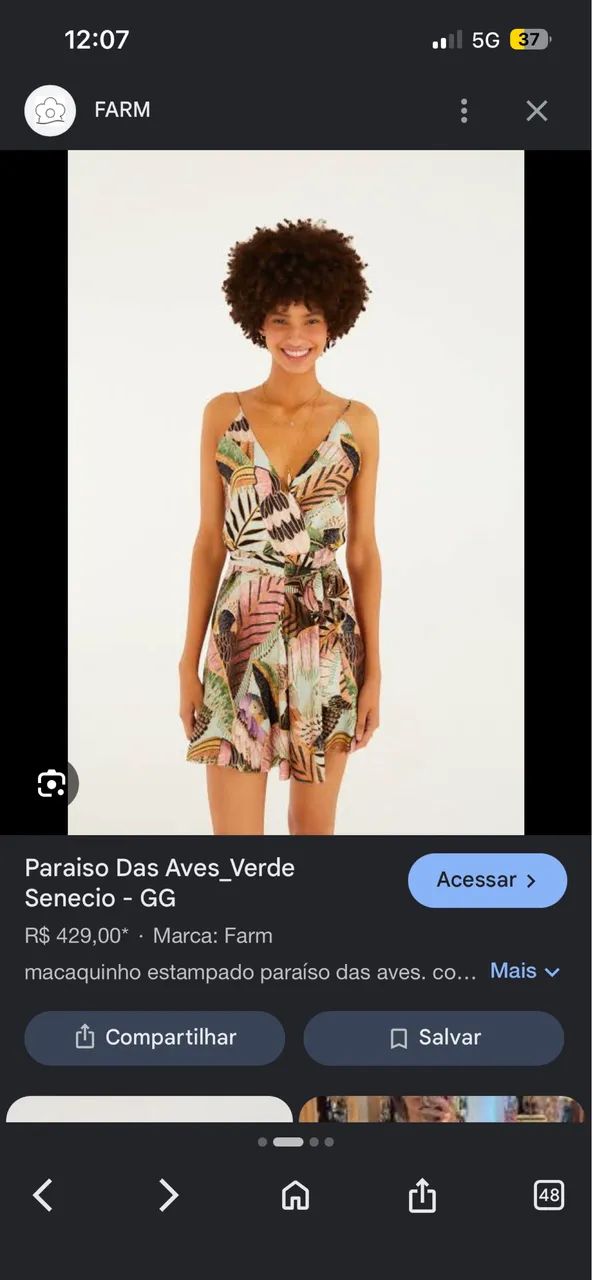
Task: Tap Acessar to visit the product page
Action: [x=487, y=880]
